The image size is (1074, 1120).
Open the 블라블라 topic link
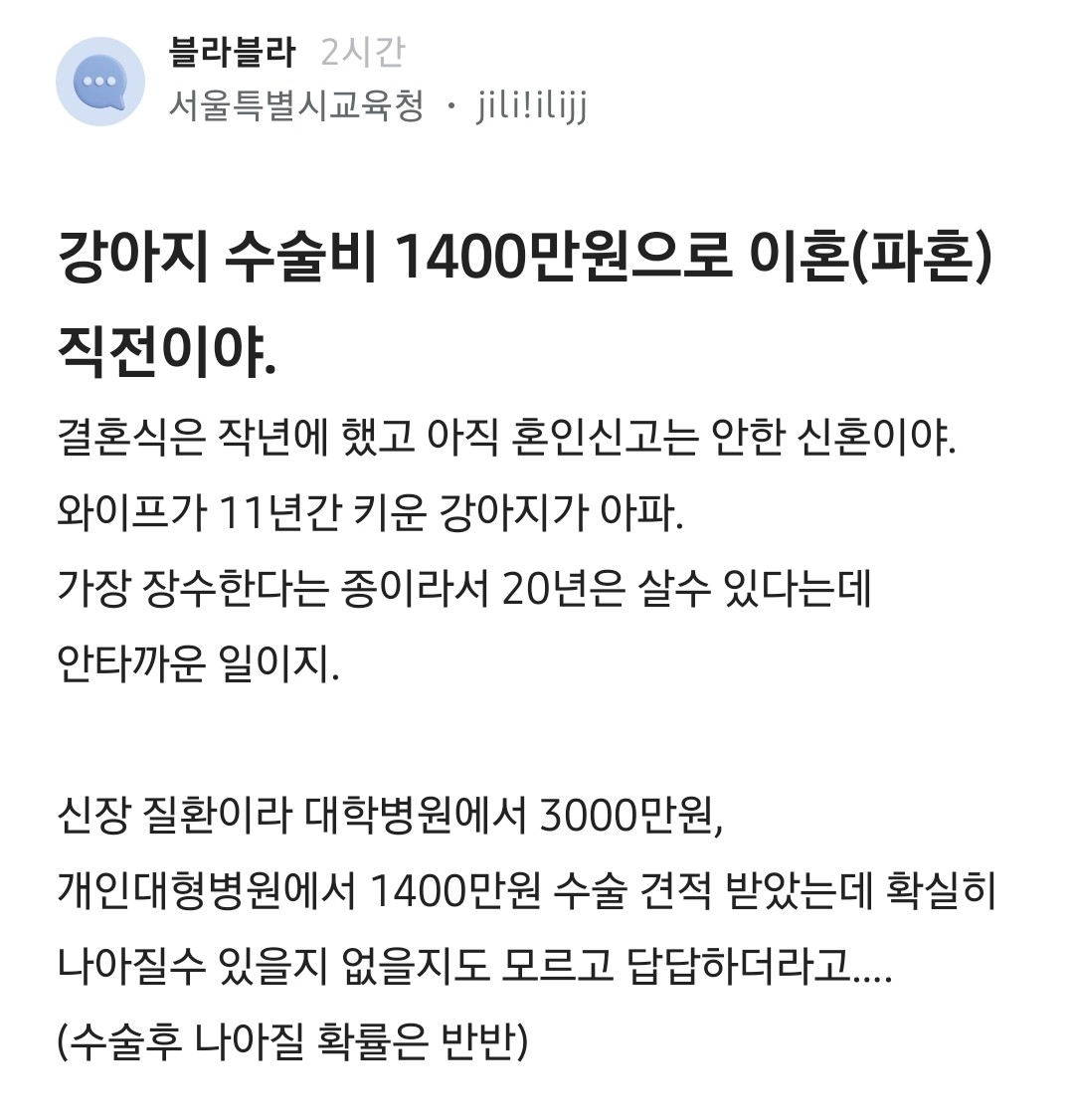pyautogui.click(x=232, y=52)
